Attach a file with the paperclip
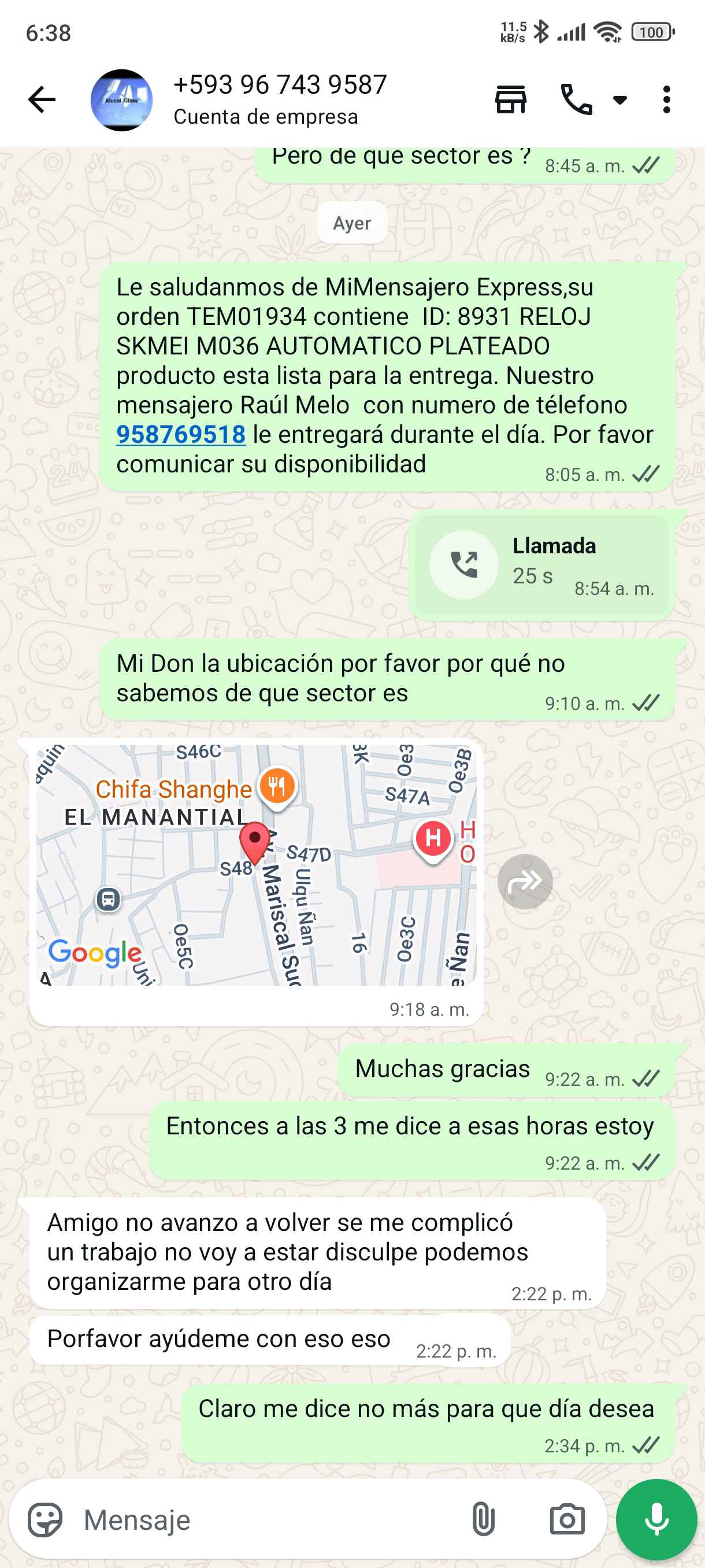Screen dimensions: 705x1568 483,1520
